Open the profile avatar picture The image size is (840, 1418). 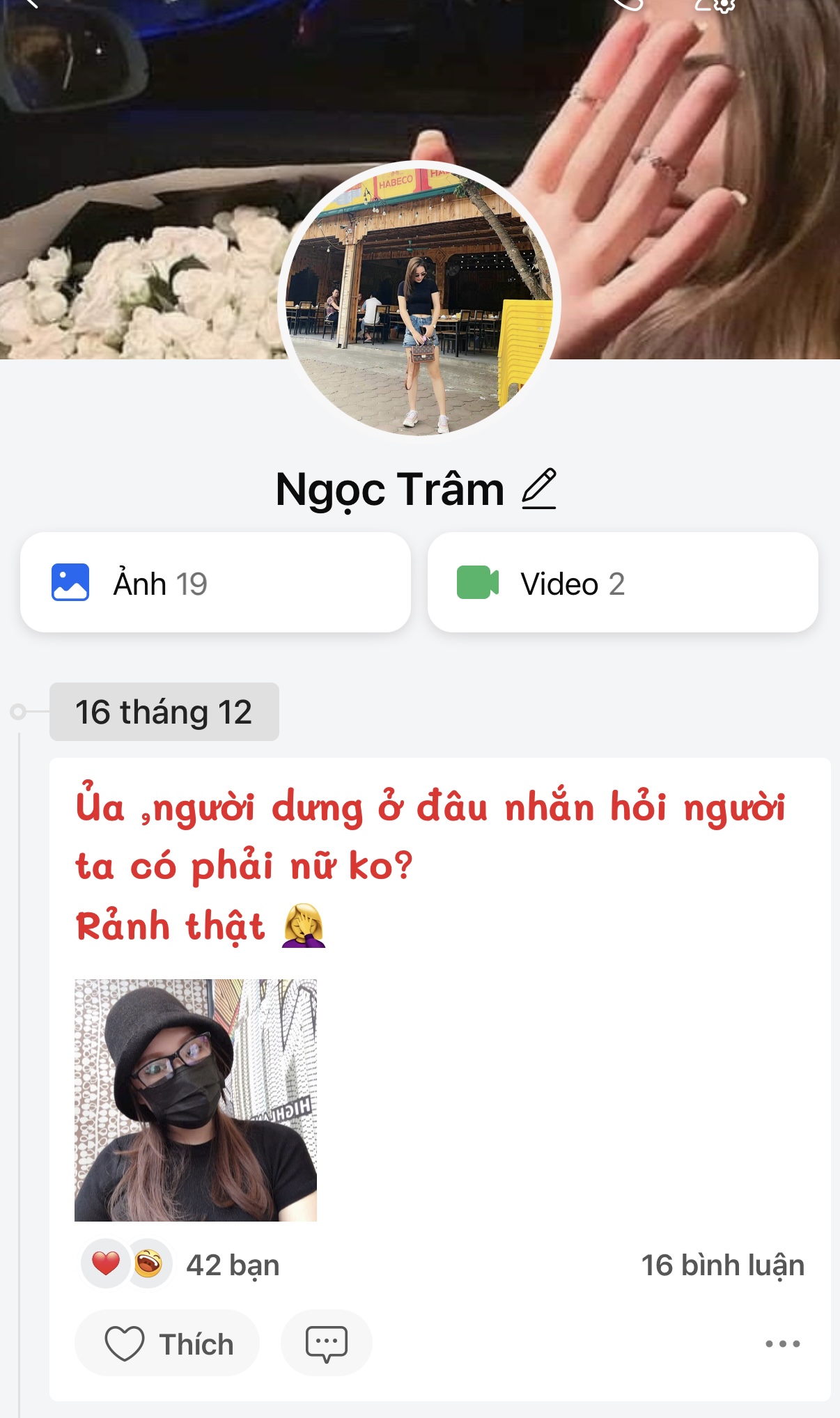419,301
